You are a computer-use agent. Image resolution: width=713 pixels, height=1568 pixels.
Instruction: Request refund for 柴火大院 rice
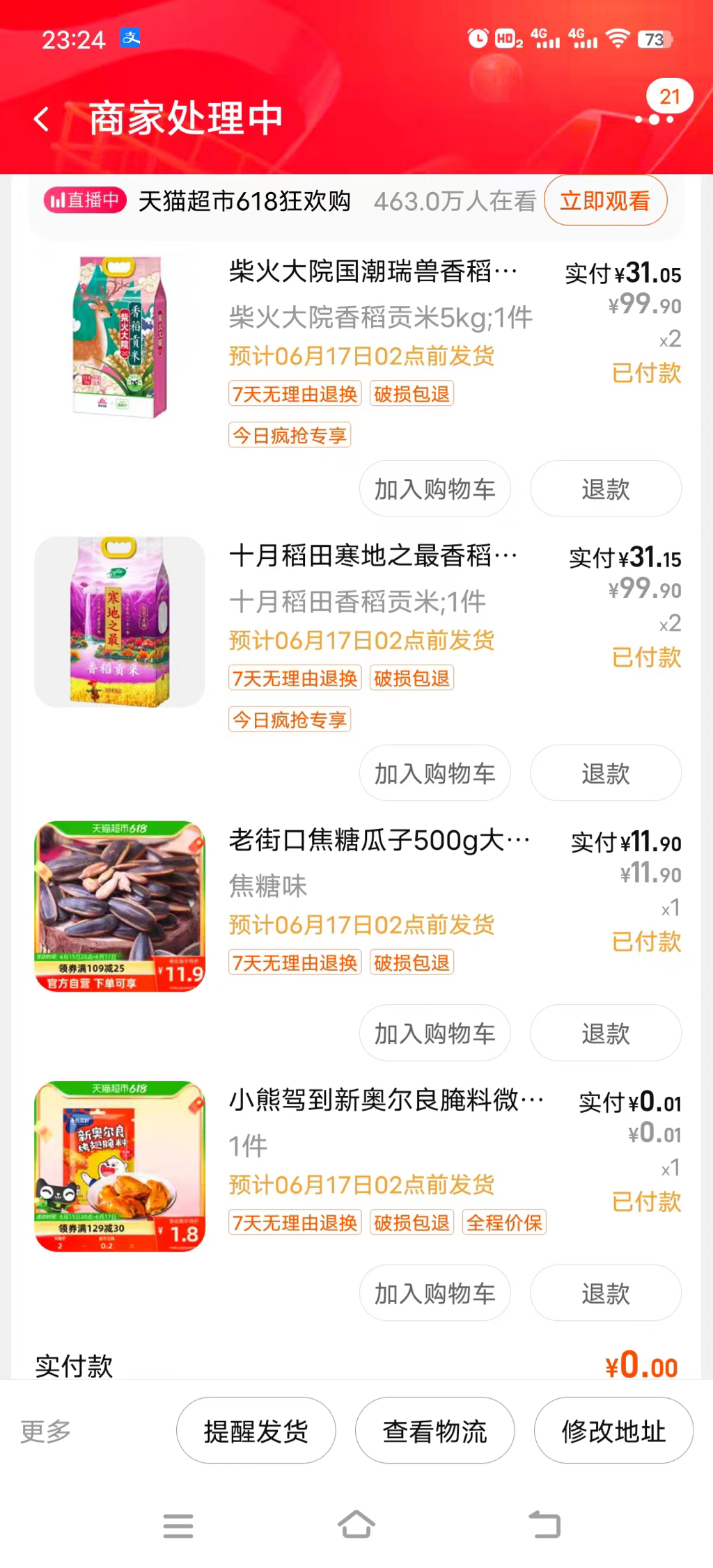(605, 489)
